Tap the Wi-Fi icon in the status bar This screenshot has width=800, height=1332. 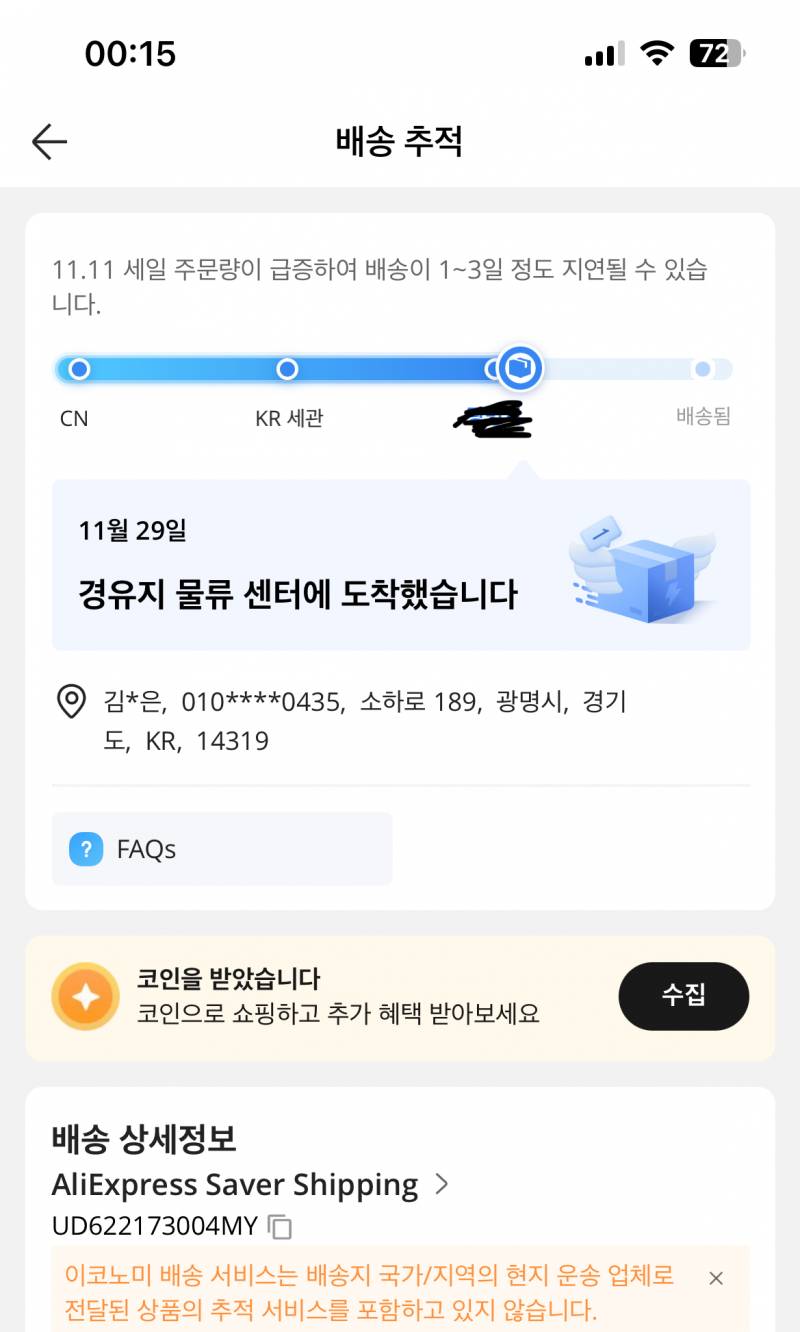click(657, 54)
